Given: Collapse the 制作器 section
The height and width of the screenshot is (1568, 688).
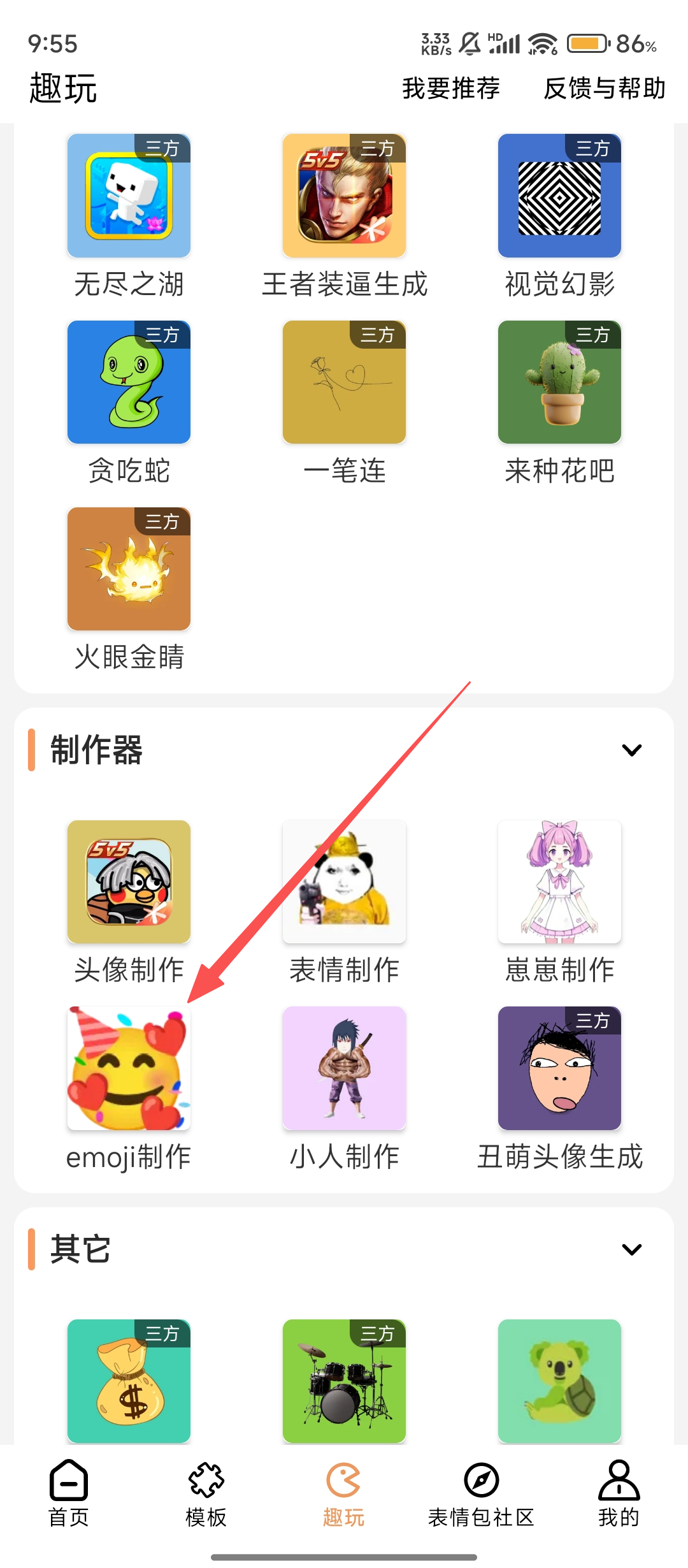Looking at the screenshot, I should (x=631, y=750).
